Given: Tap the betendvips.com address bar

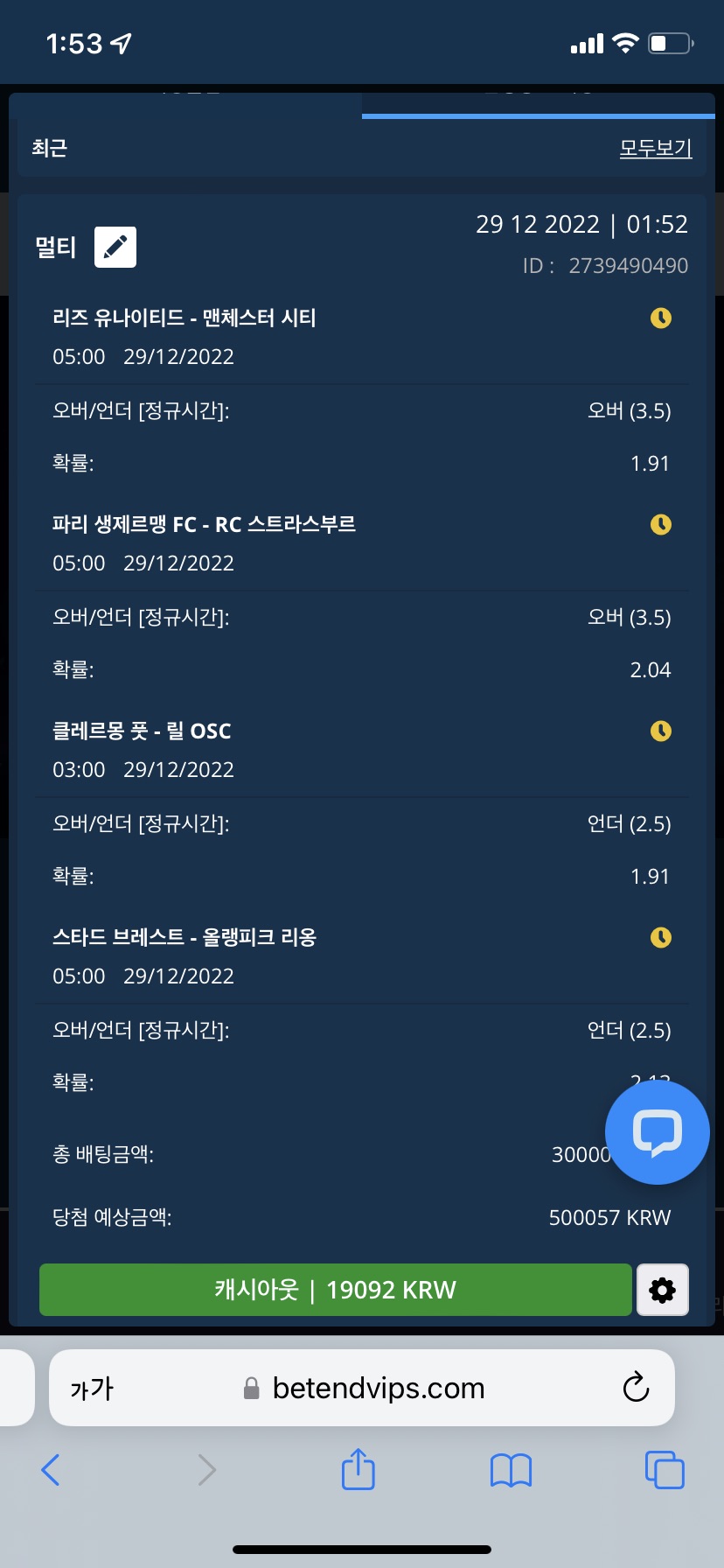Looking at the screenshot, I should (x=378, y=1388).
